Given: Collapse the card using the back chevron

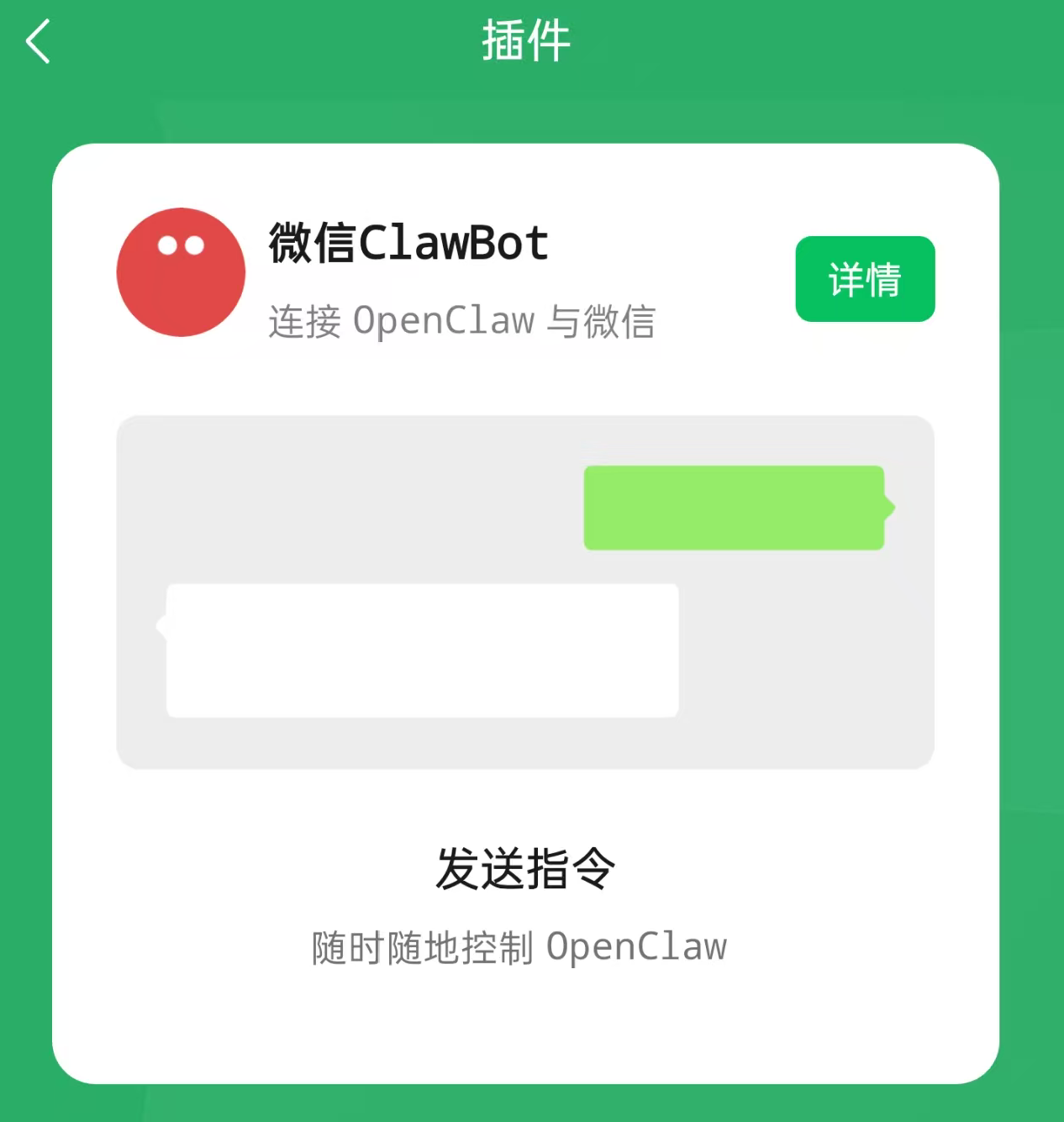Looking at the screenshot, I should point(39,40).
